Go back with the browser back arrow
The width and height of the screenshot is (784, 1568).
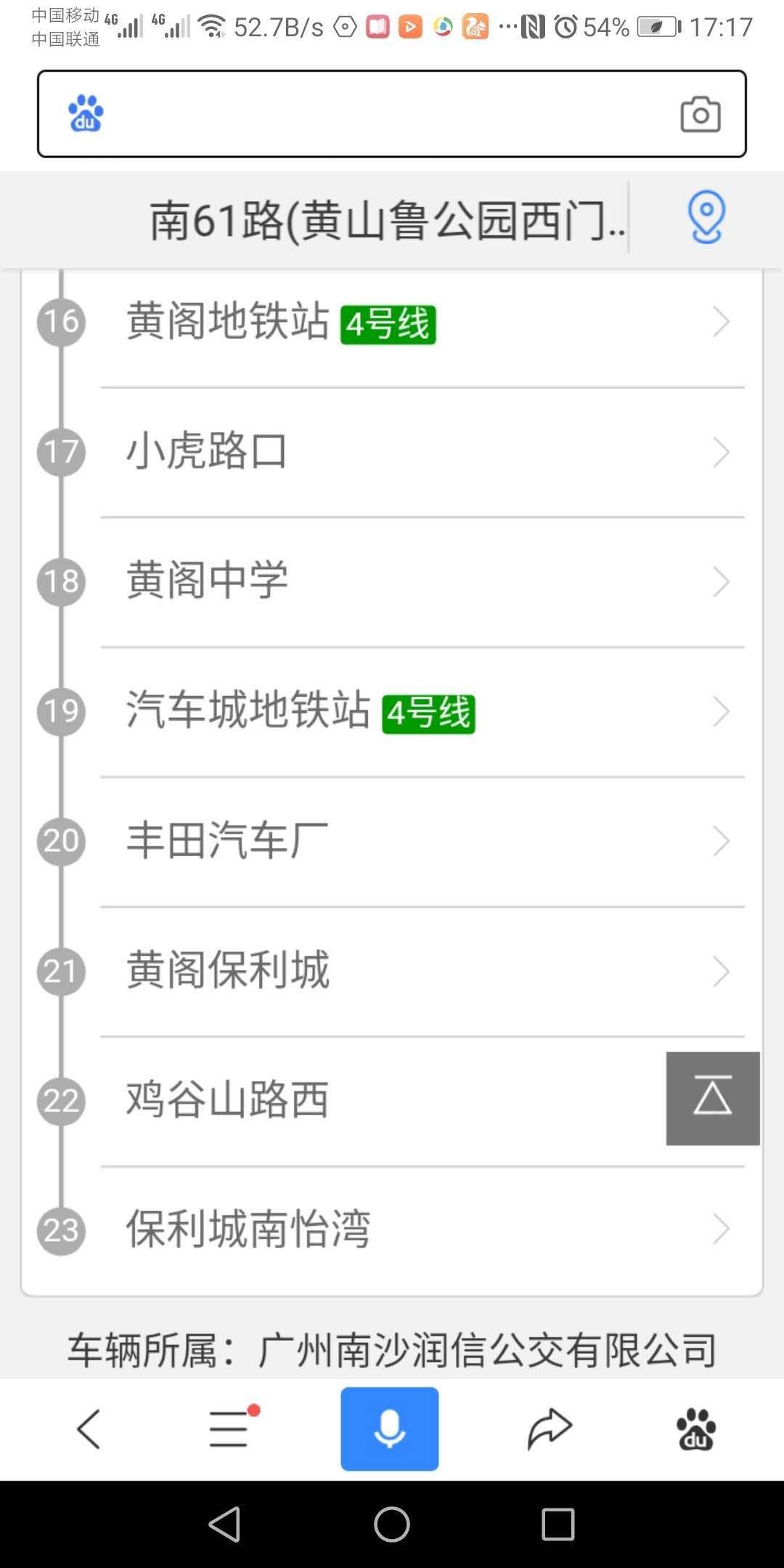(x=89, y=1429)
